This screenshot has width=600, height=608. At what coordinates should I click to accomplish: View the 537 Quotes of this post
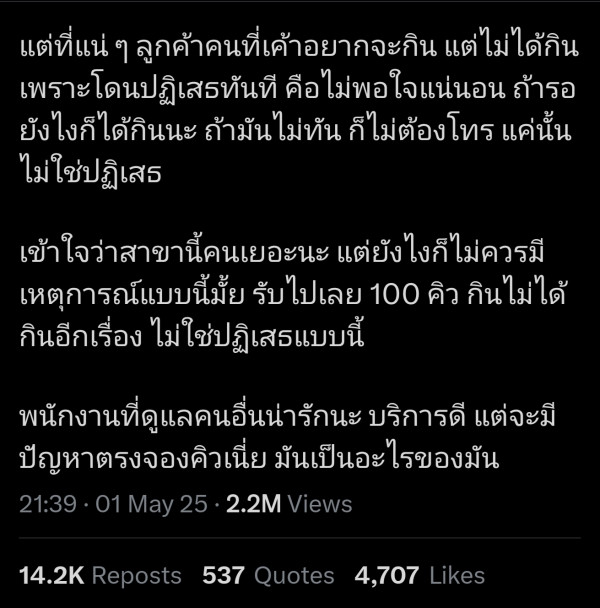[268, 575]
